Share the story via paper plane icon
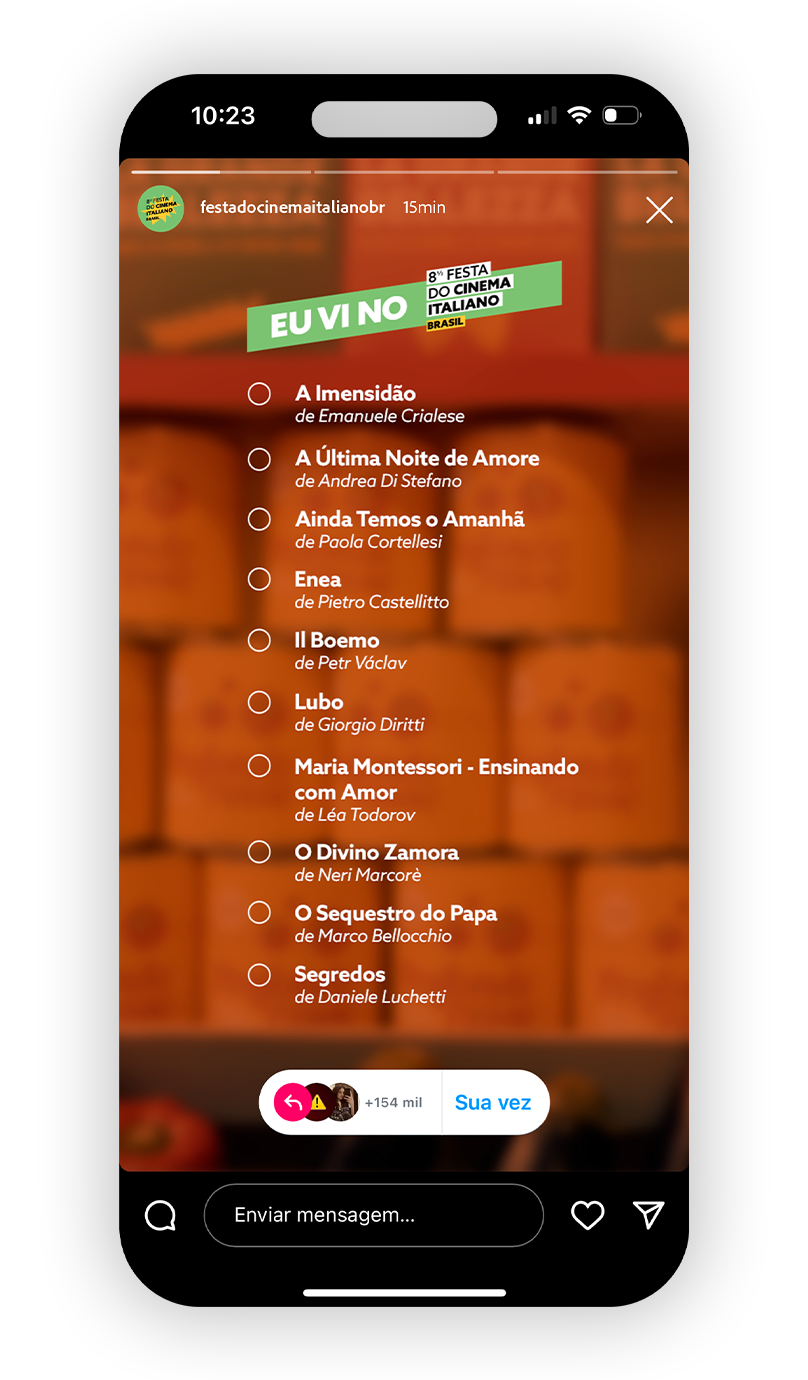808x1380 pixels. [649, 1214]
